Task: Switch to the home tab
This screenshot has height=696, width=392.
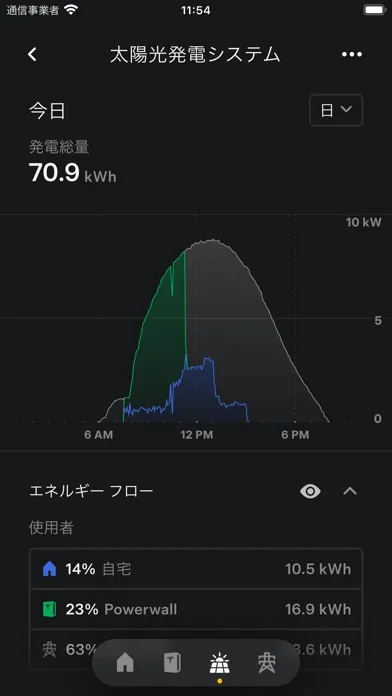Action: (x=125, y=663)
